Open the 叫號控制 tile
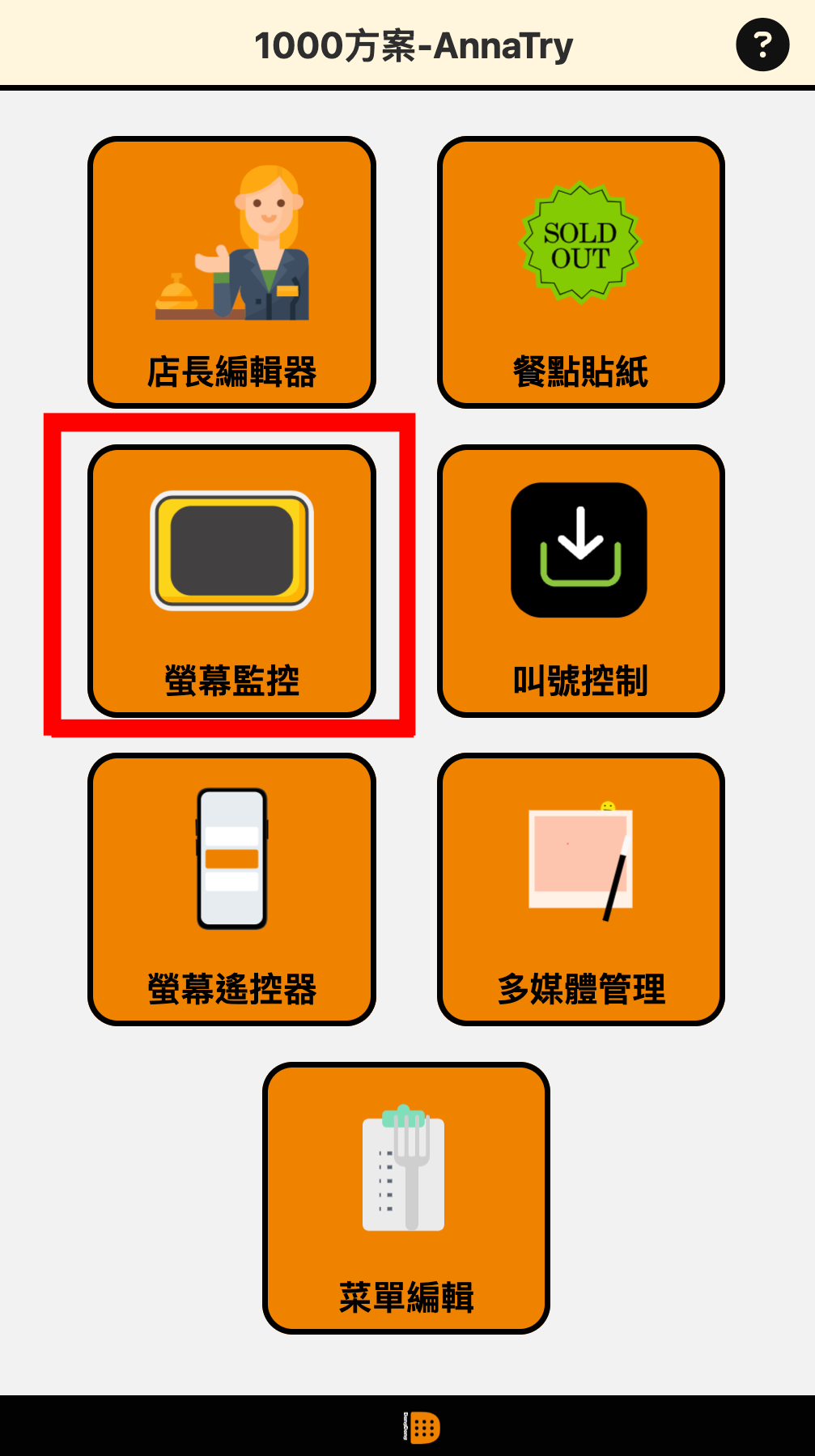Screen dimensions: 815x1456 [580, 580]
